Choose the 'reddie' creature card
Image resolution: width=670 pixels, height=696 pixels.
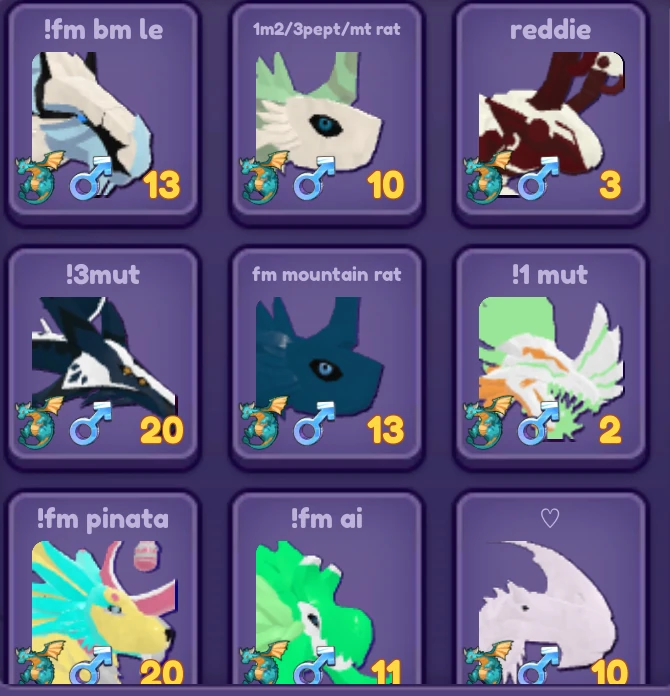coord(549,115)
